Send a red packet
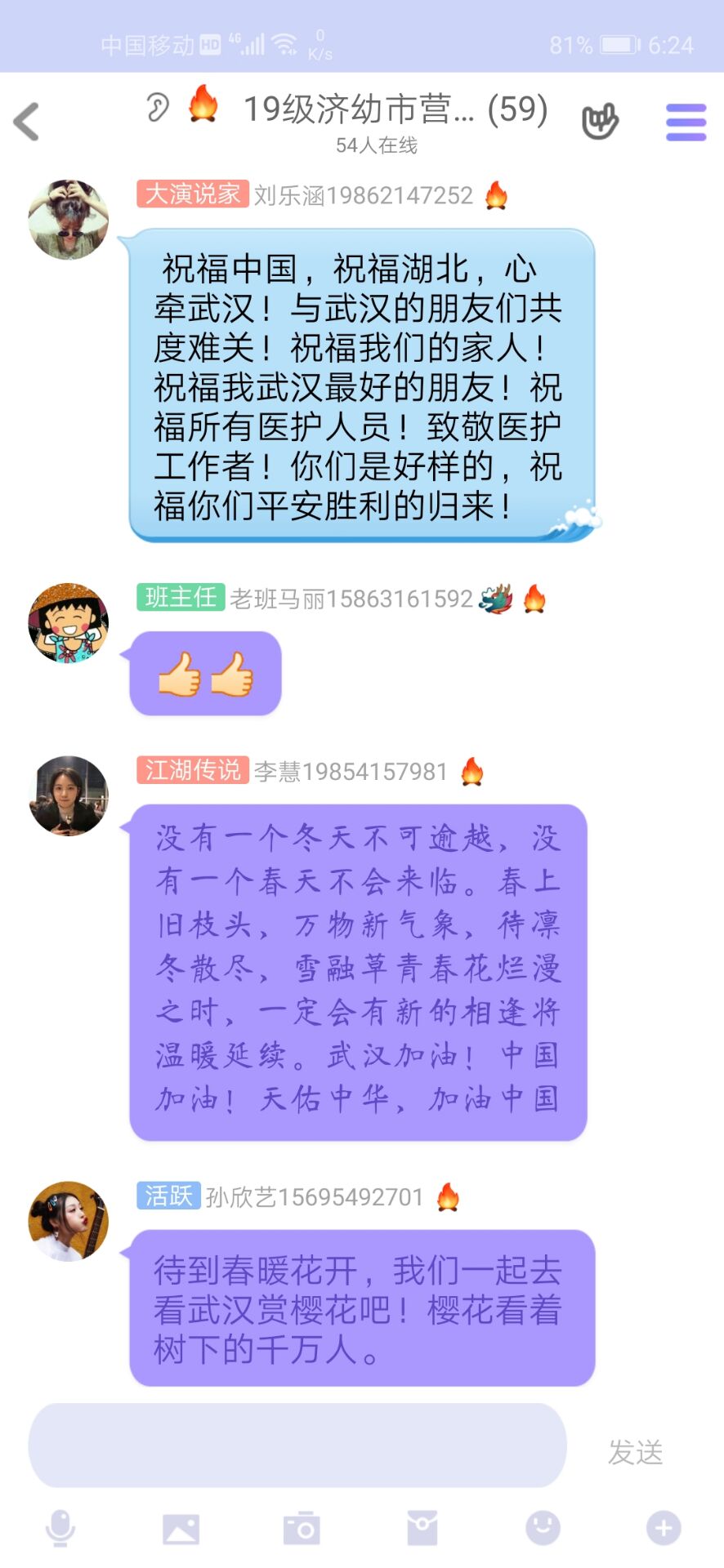The image size is (724, 1568). tap(422, 1528)
